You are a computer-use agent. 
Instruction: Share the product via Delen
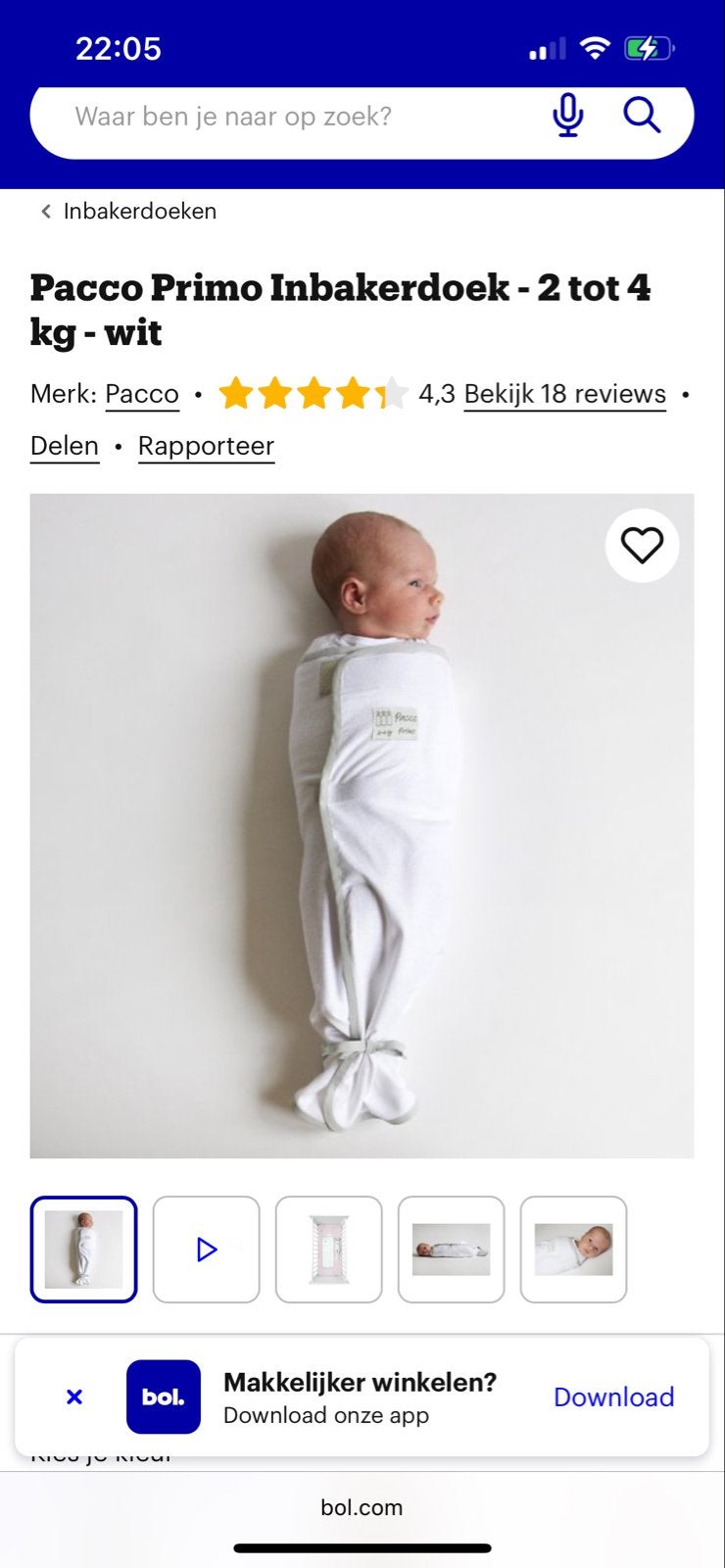[65, 446]
